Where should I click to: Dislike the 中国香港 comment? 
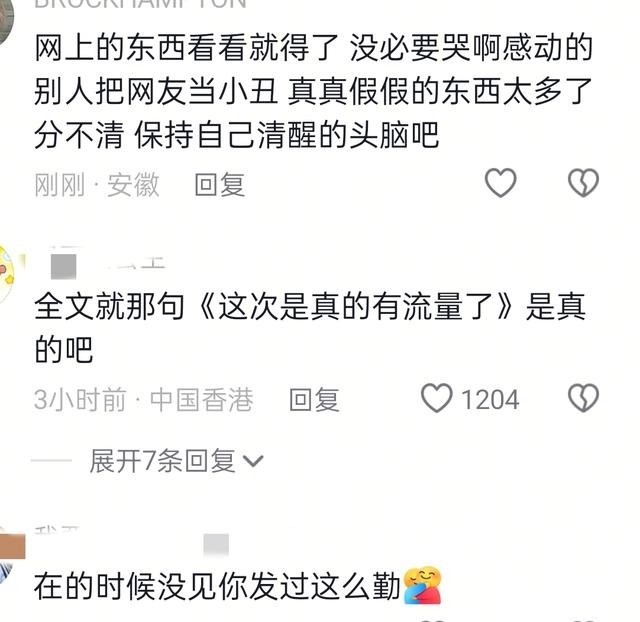point(583,399)
